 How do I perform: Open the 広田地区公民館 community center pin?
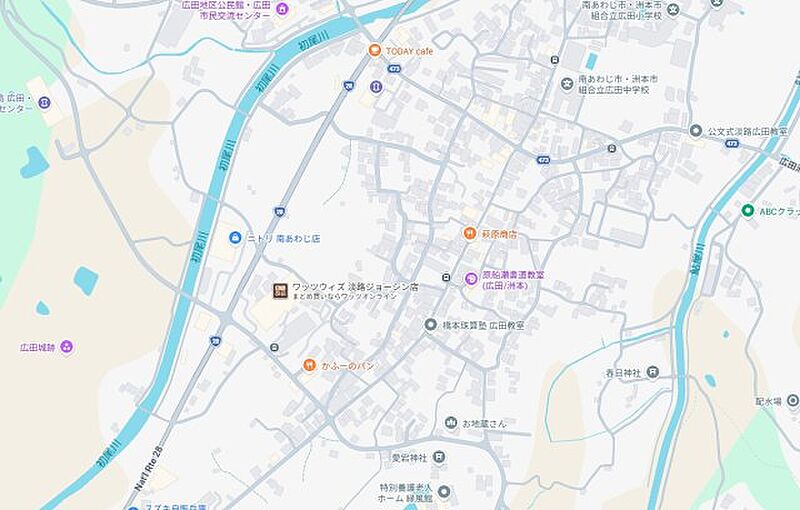point(282,9)
